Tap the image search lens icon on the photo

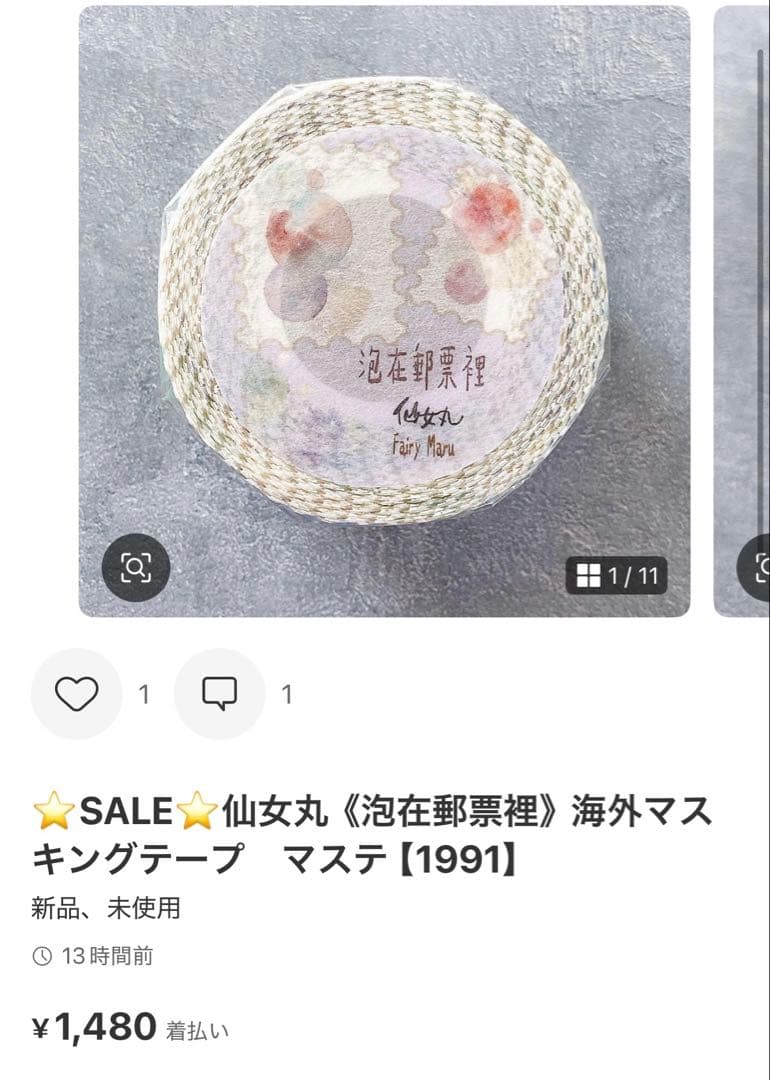coord(138,565)
